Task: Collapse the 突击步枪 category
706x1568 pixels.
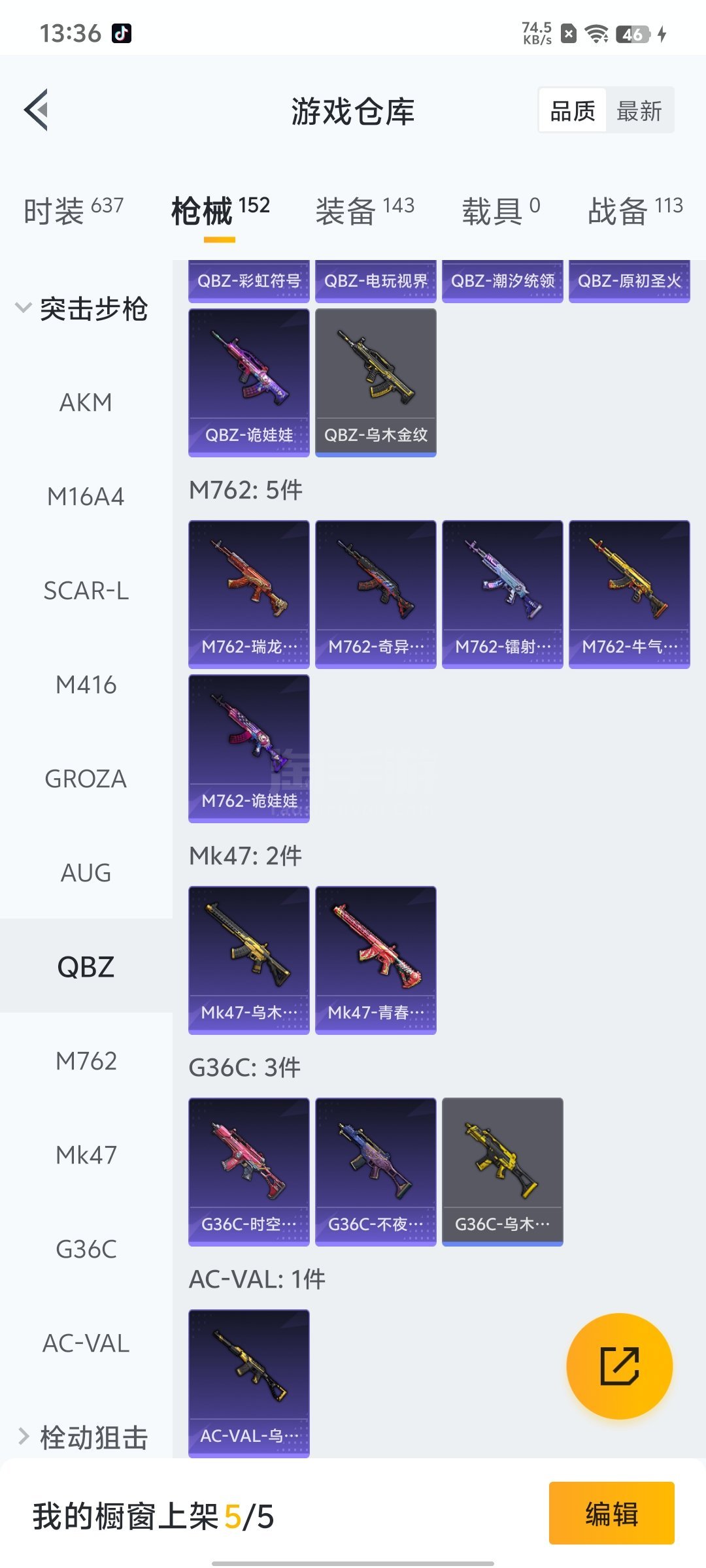Action: pos(82,308)
